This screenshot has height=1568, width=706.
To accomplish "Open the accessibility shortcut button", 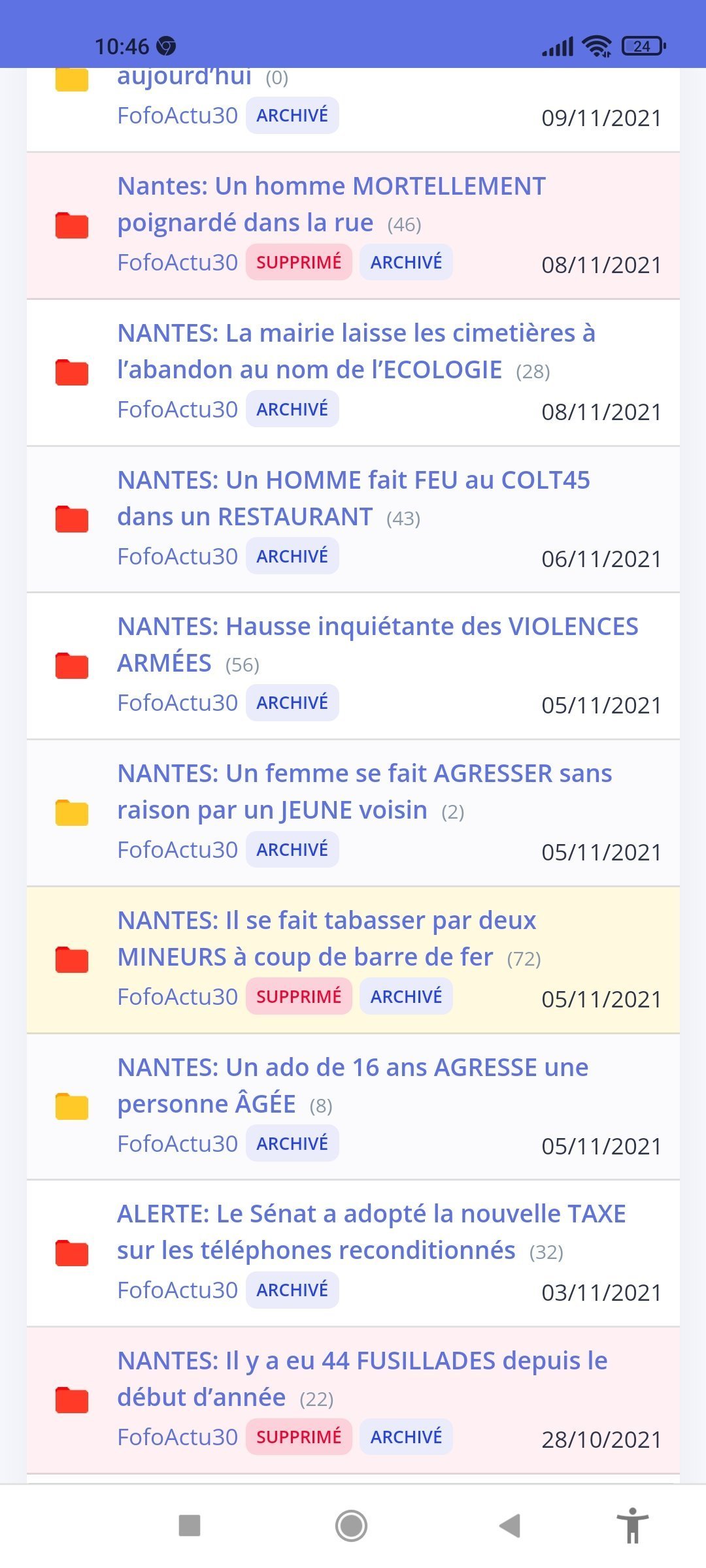I will [633, 1526].
